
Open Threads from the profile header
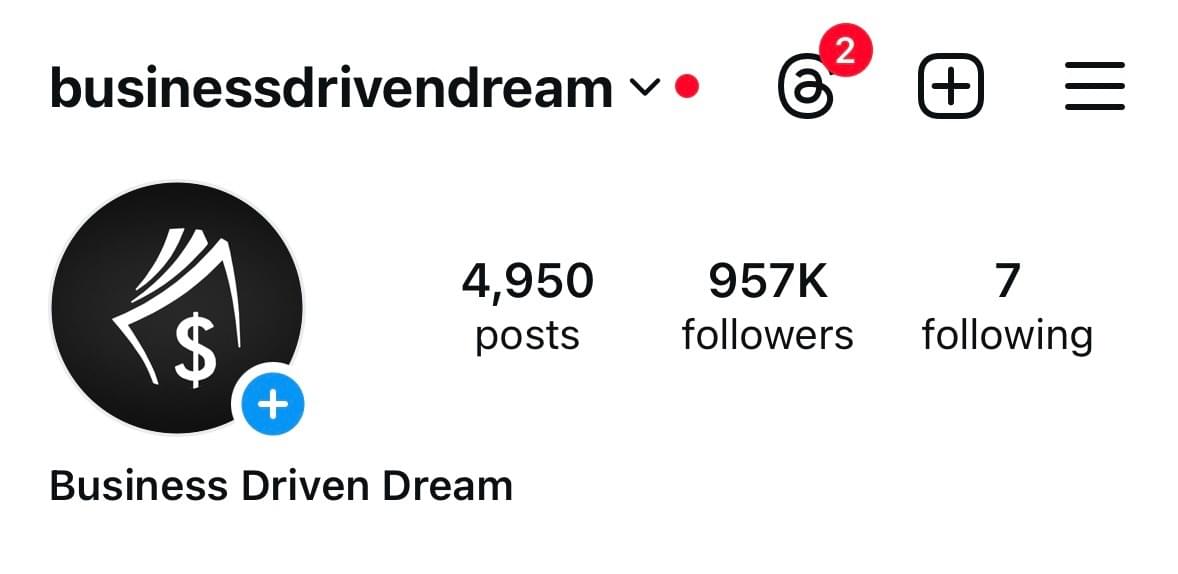click(x=806, y=88)
